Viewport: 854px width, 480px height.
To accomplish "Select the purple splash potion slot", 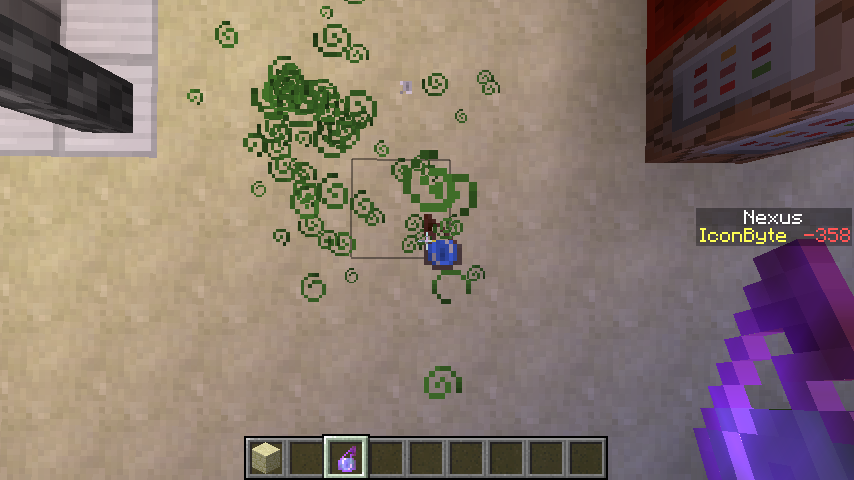I will (x=346, y=458).
